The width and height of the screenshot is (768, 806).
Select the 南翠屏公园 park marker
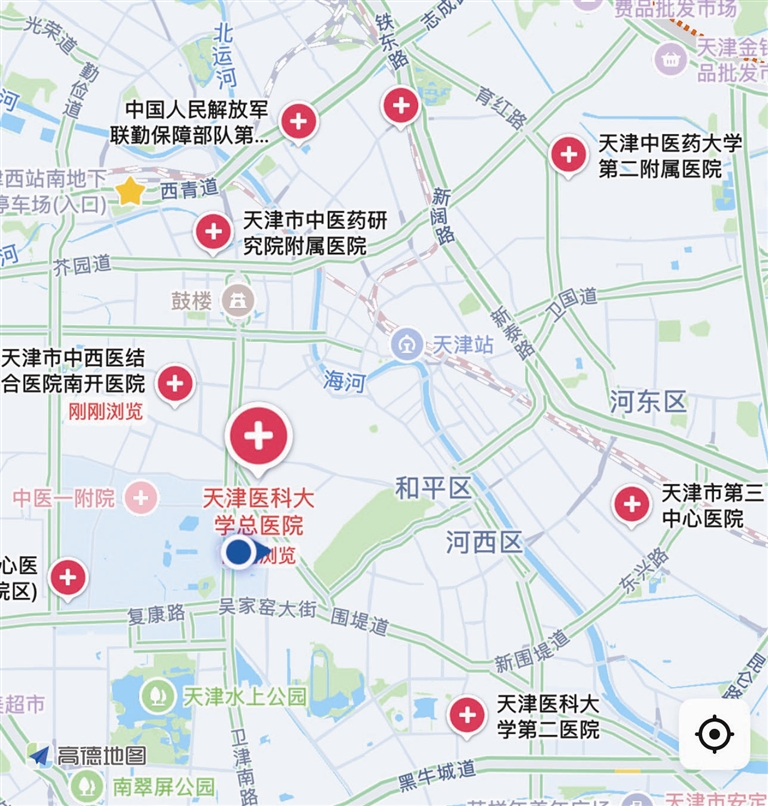[94, 786]
